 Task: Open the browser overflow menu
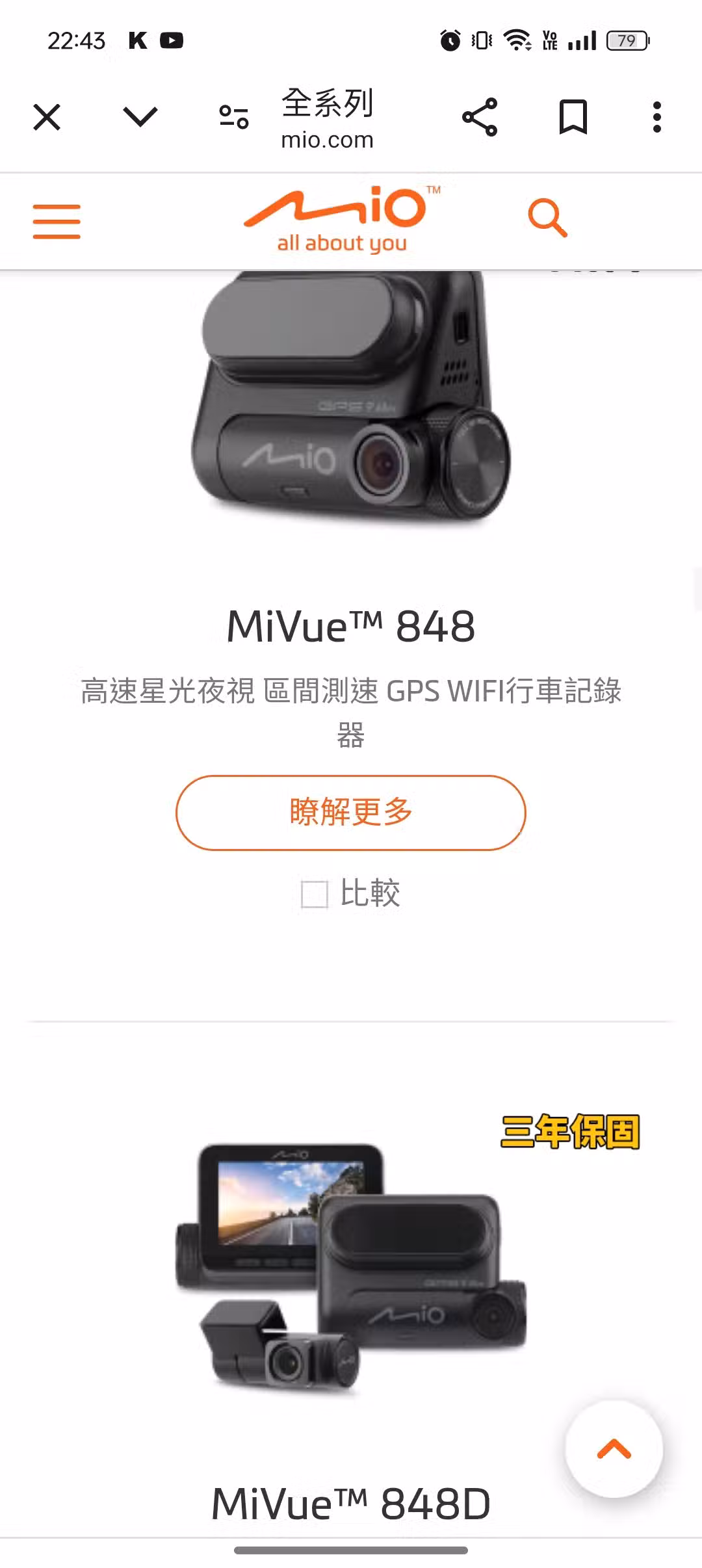coord(657,118)
